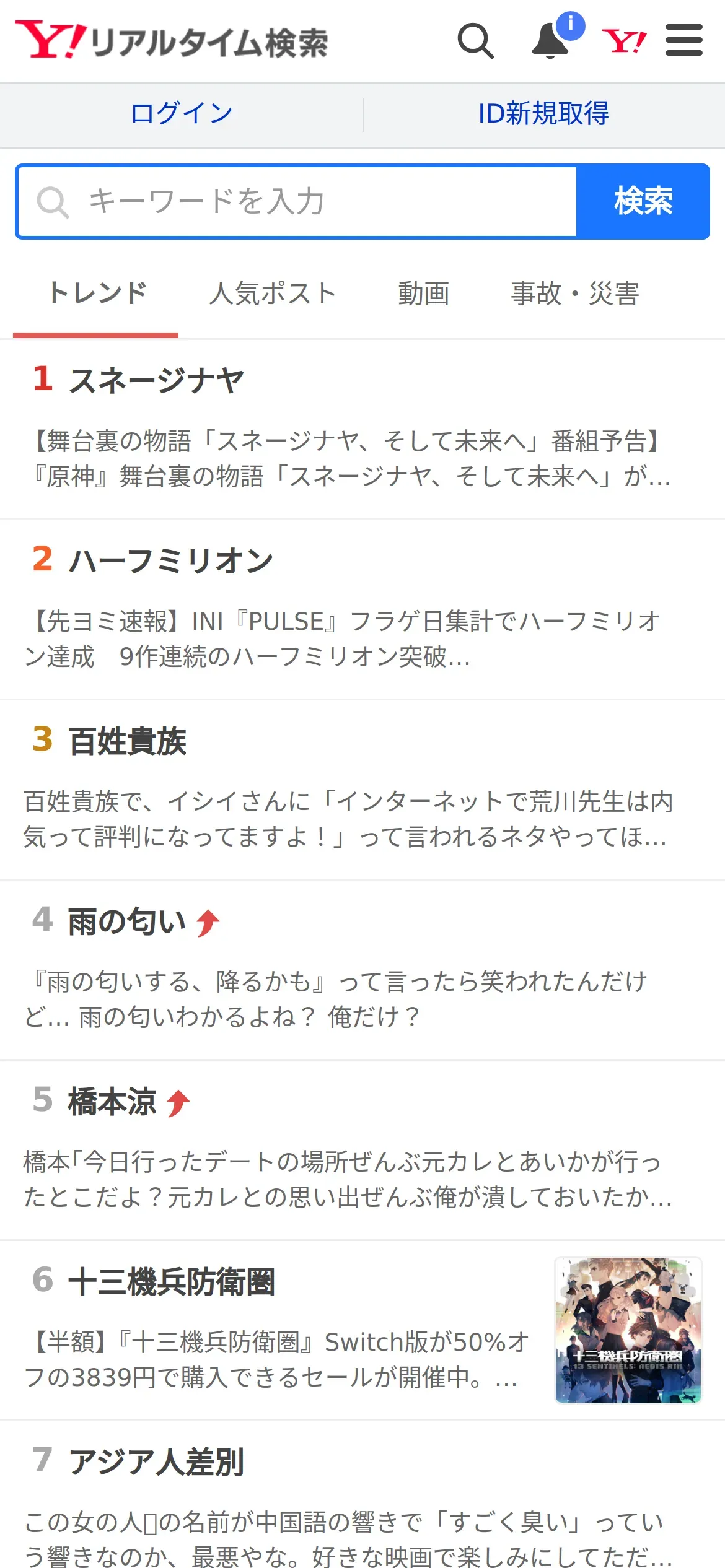The height and width of the screenshot is (1568, 725).
Task: Tap the Yahoo! リアルタイム検索 logo
Action: pyautogui.click(x=172, y=41)
